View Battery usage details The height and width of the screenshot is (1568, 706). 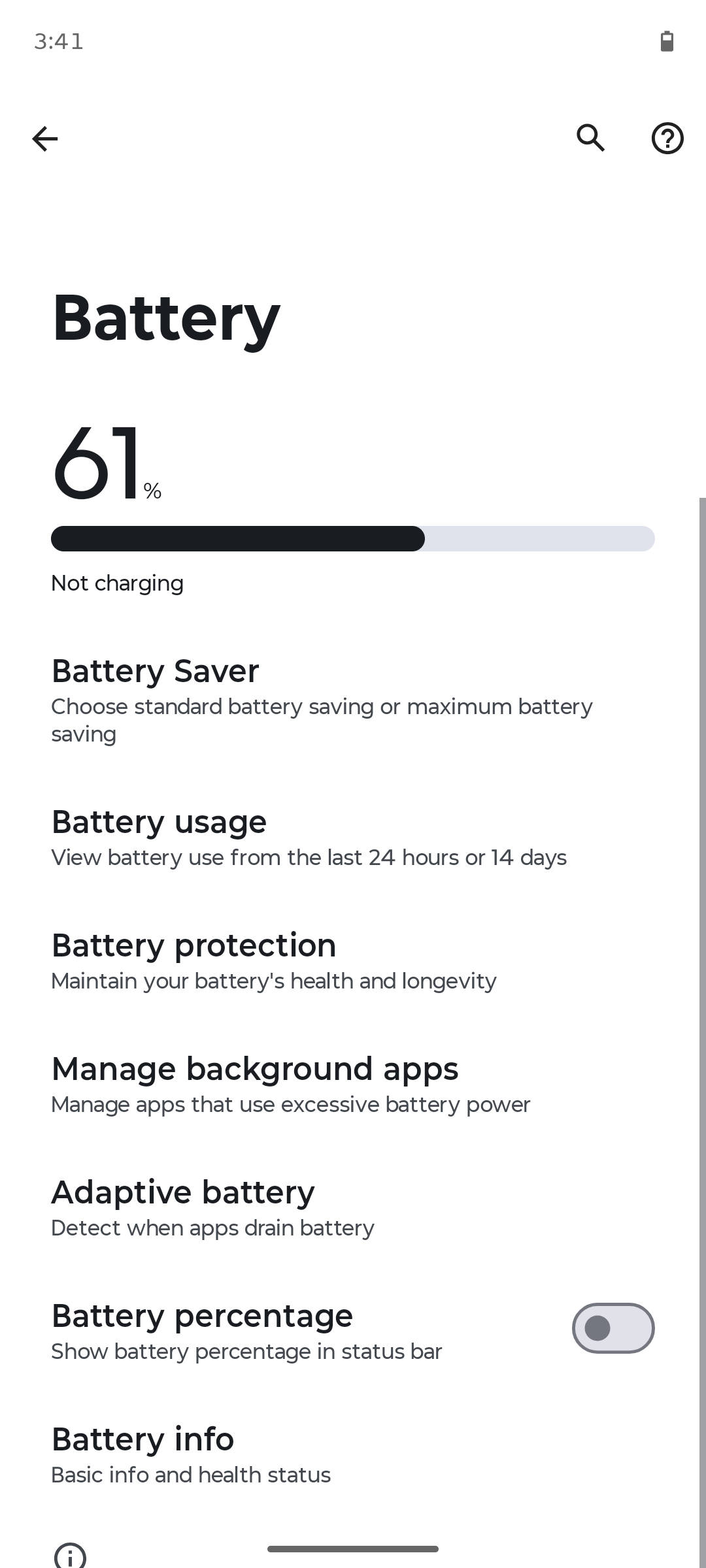point(353,838)
